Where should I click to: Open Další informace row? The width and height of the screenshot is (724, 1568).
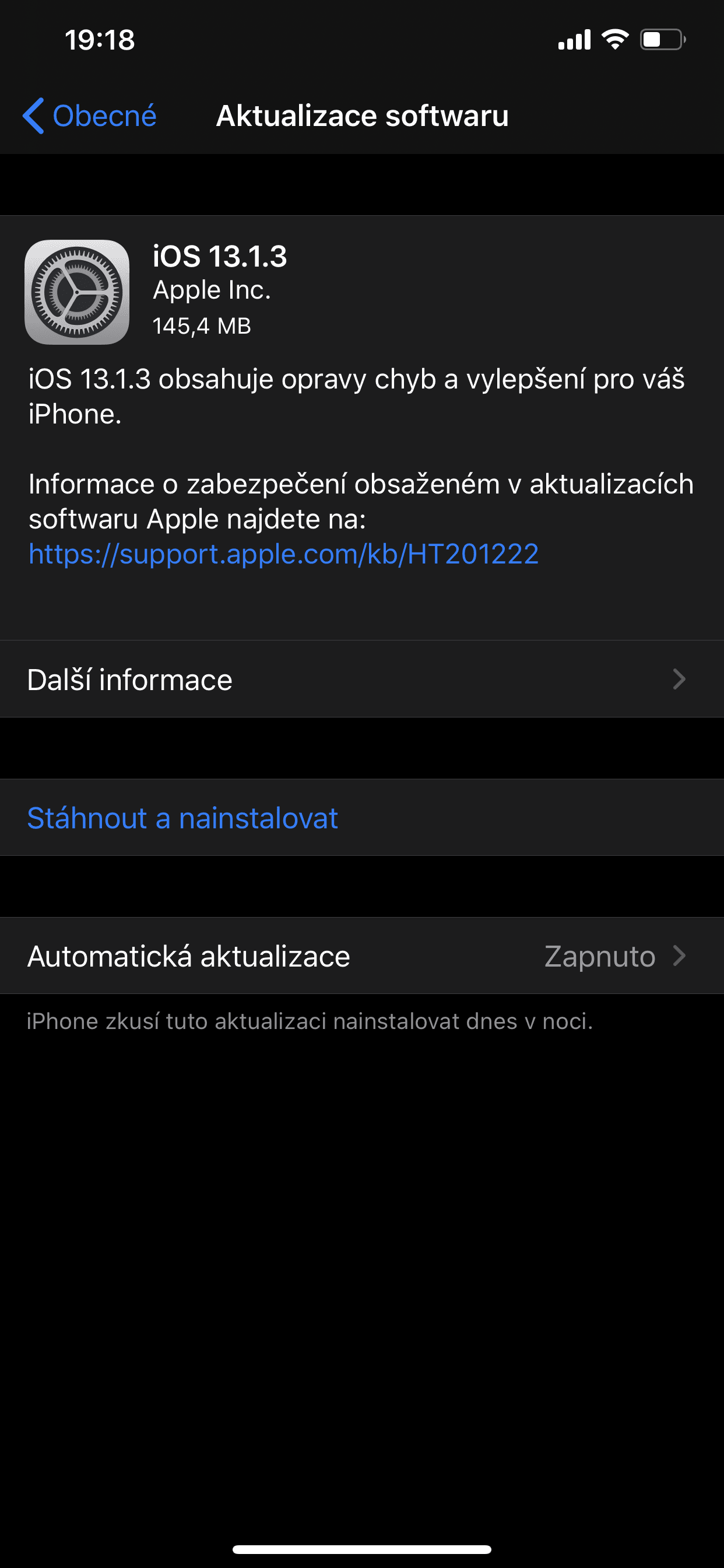pos(362,678)
